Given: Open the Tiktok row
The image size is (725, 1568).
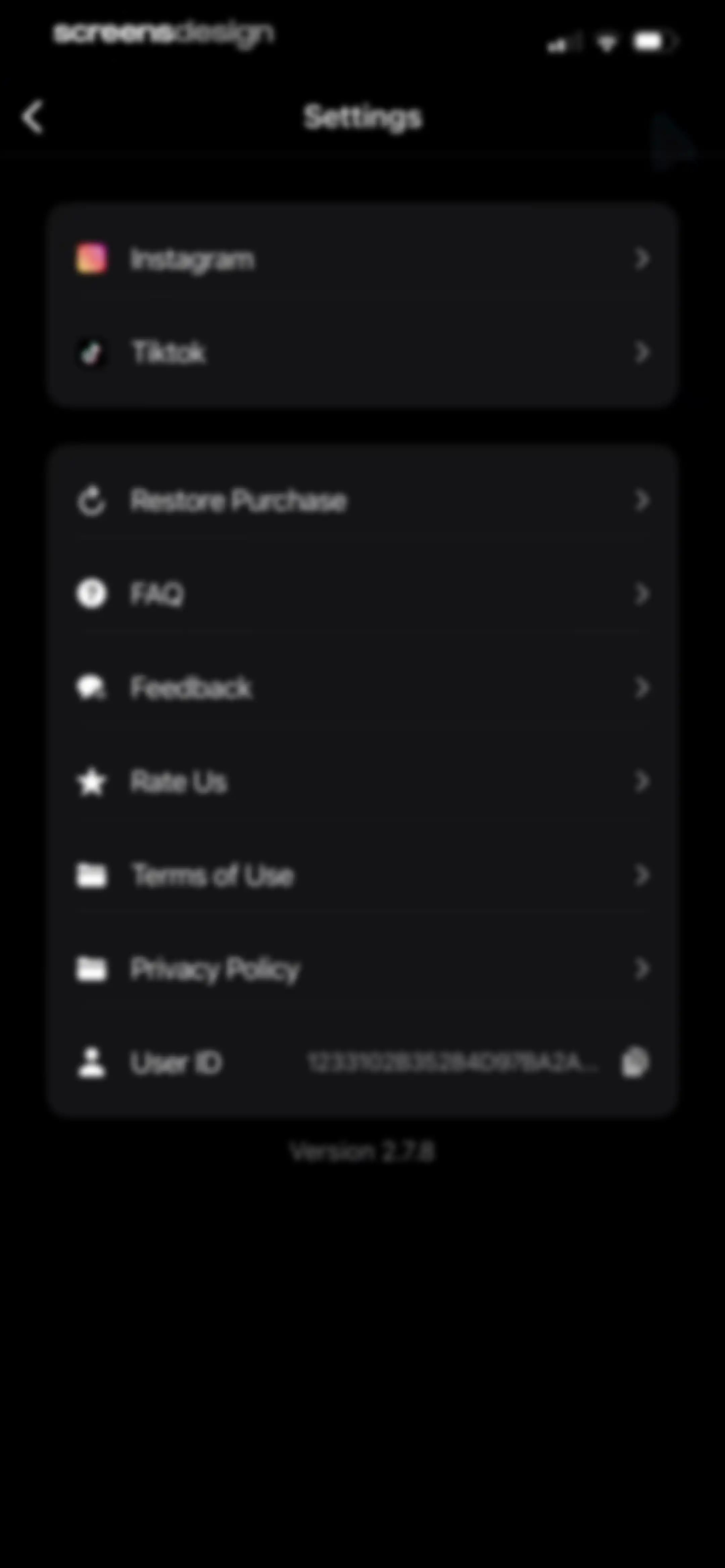Looking at the screenshot, I should tap(363, 353).
